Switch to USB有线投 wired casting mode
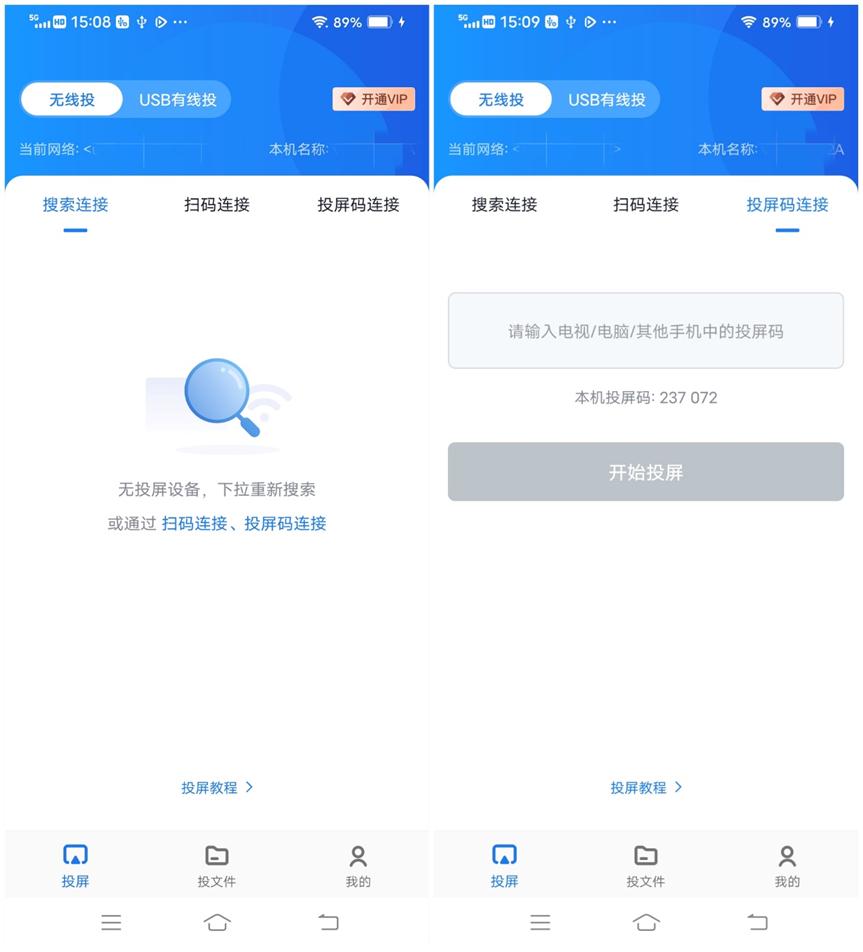863x952 pixels. (178, 99)
